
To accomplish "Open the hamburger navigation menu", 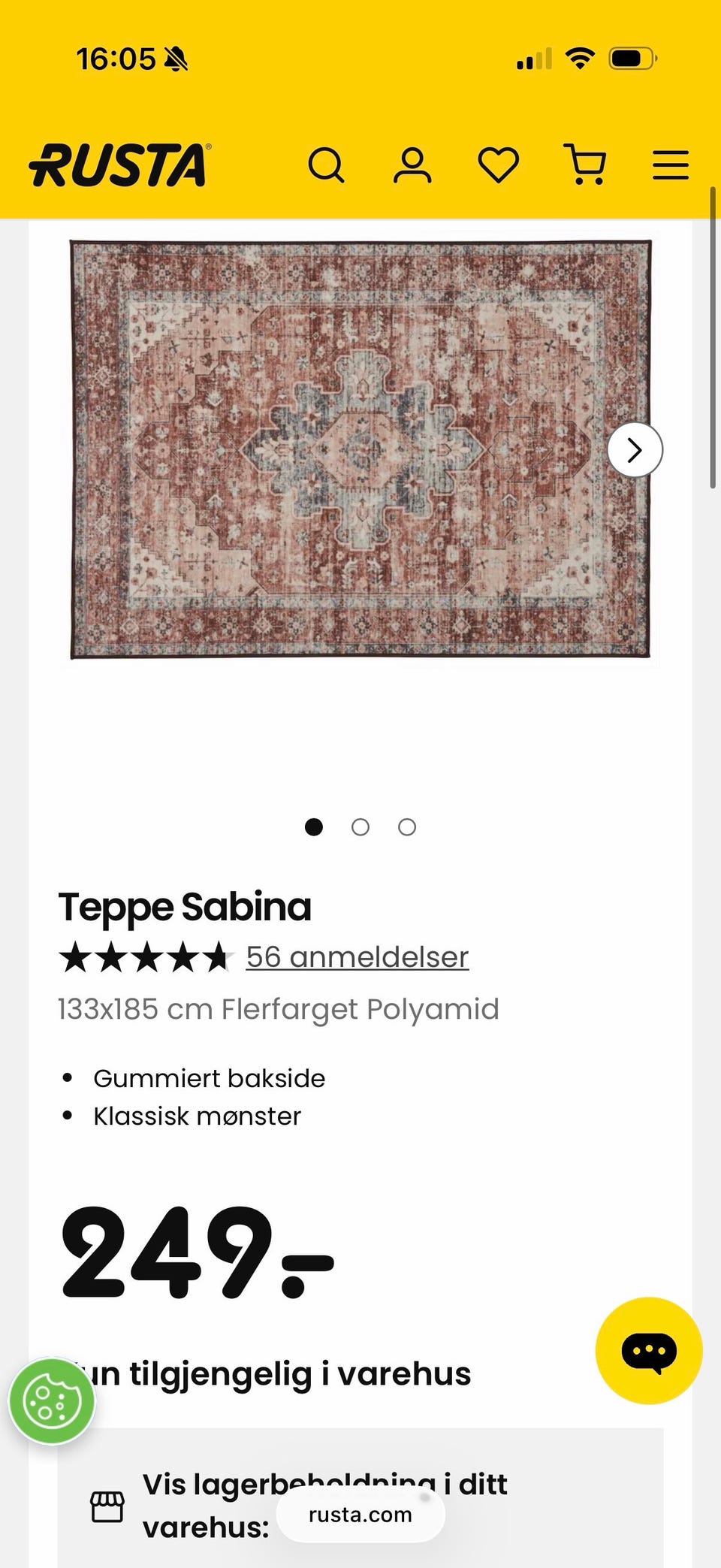I will (671, 162).
